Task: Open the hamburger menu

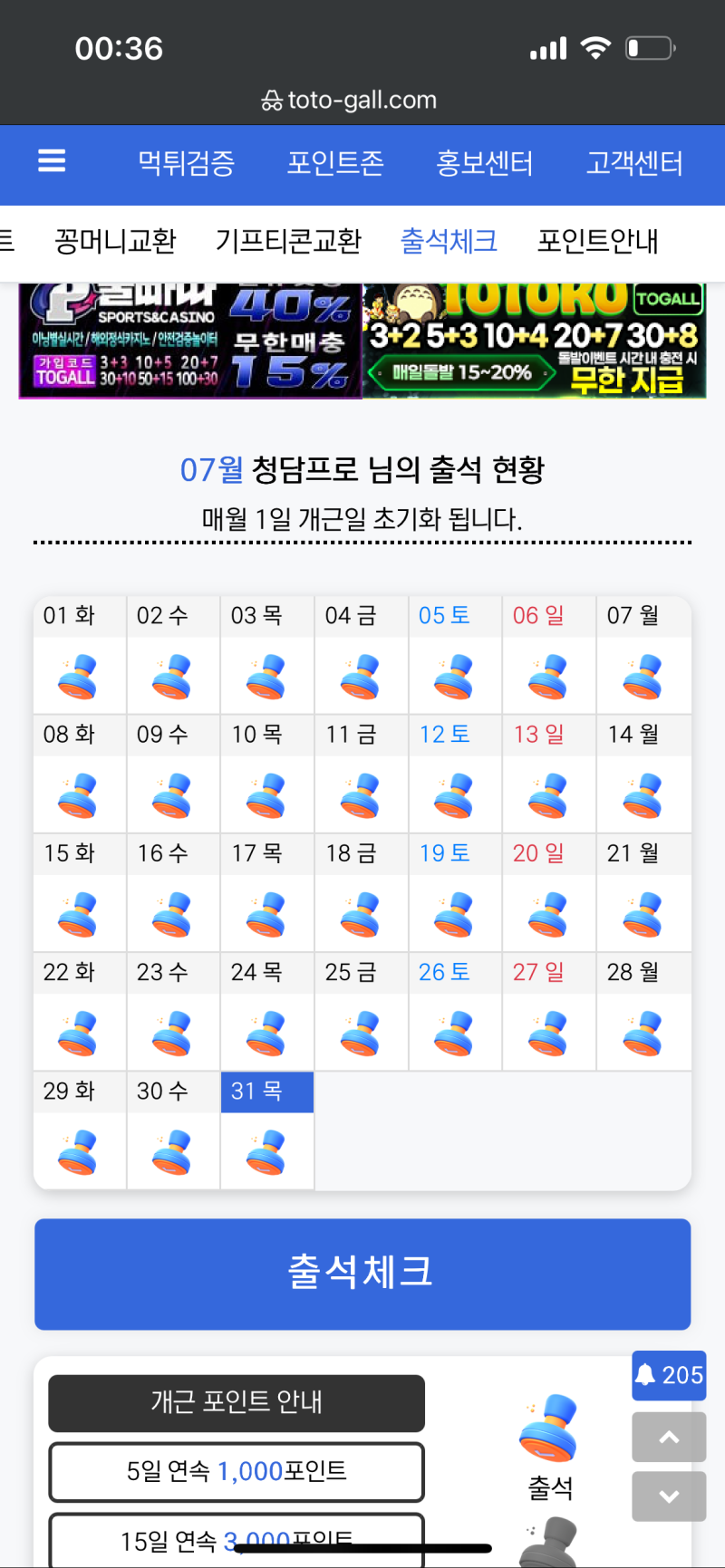Action: click(x=52, y=161)
